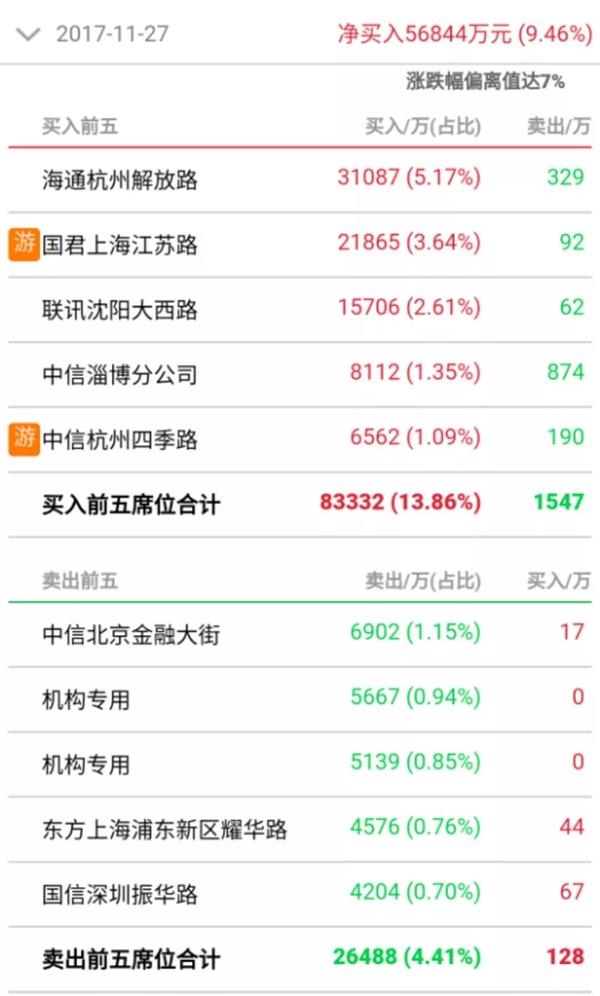The width and height of the screenshot is (600, 996).
Task: Select the 国信深圳振华路 seat row
Action: 120,893
